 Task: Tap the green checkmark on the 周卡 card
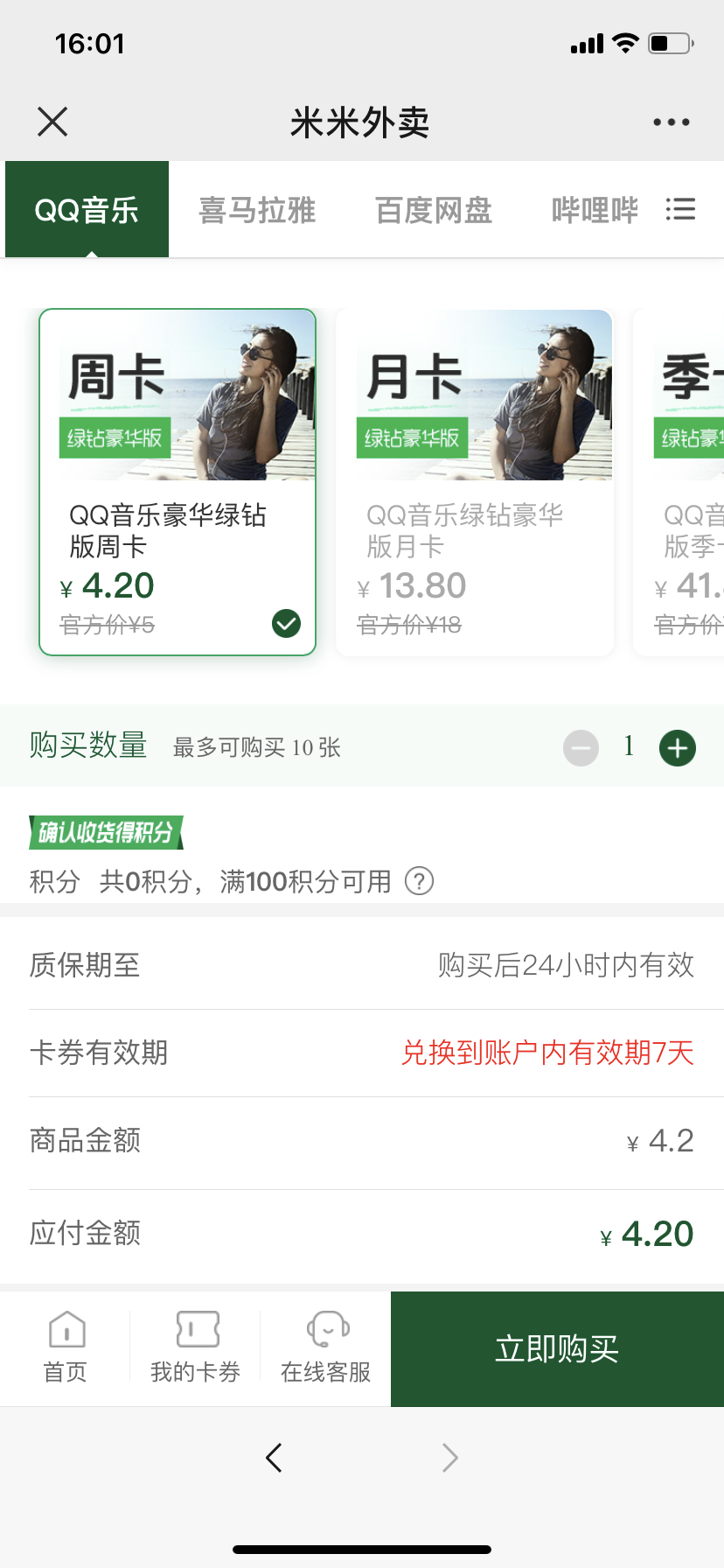click(x=285, y=622)
